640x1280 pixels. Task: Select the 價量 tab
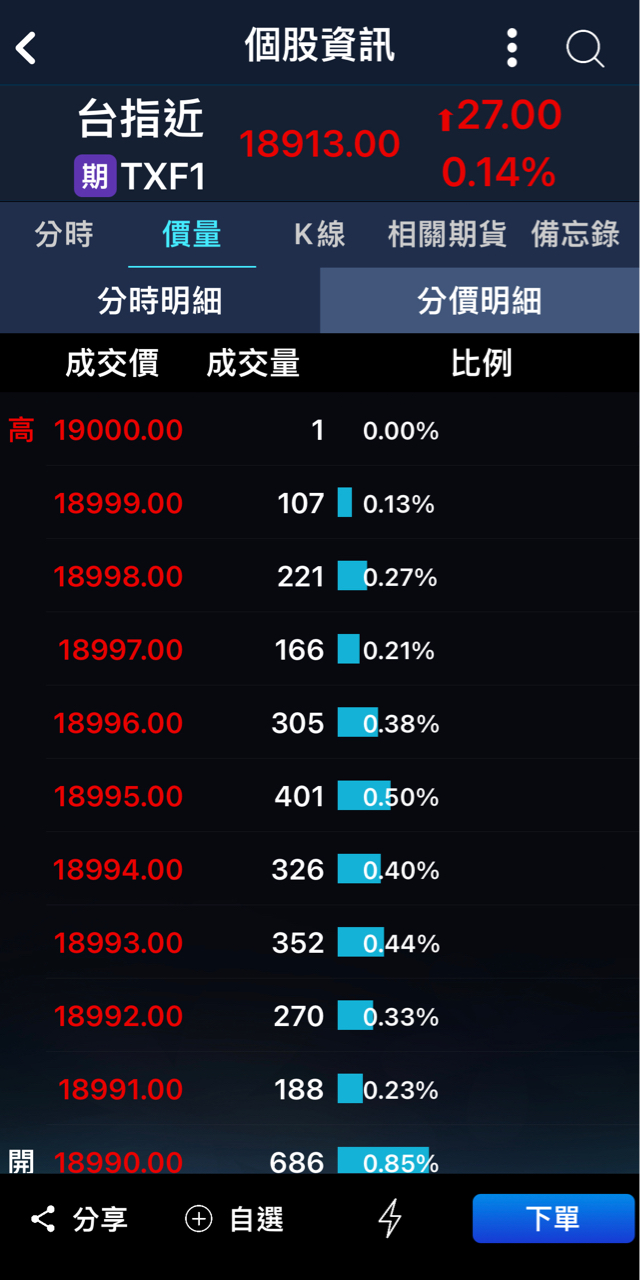click(x=192, y=234)
